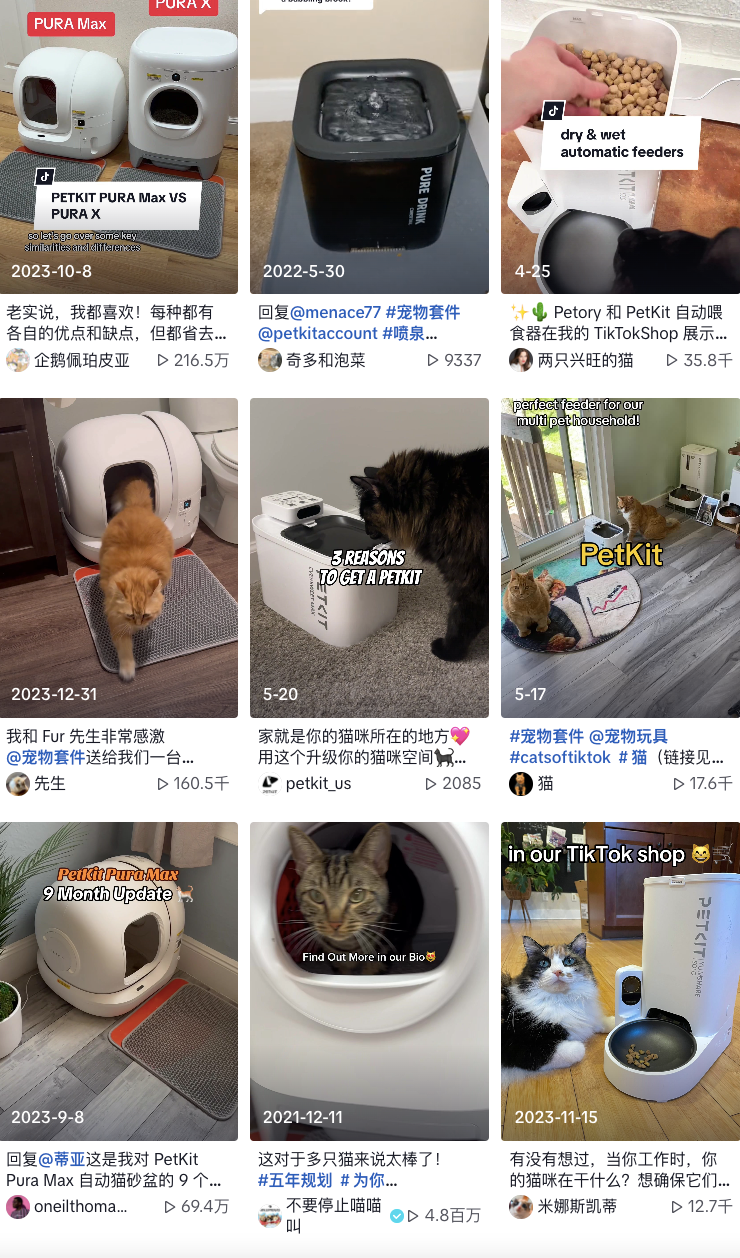
Task: Visit the petkit_us profile
Action: click(318, 783)
